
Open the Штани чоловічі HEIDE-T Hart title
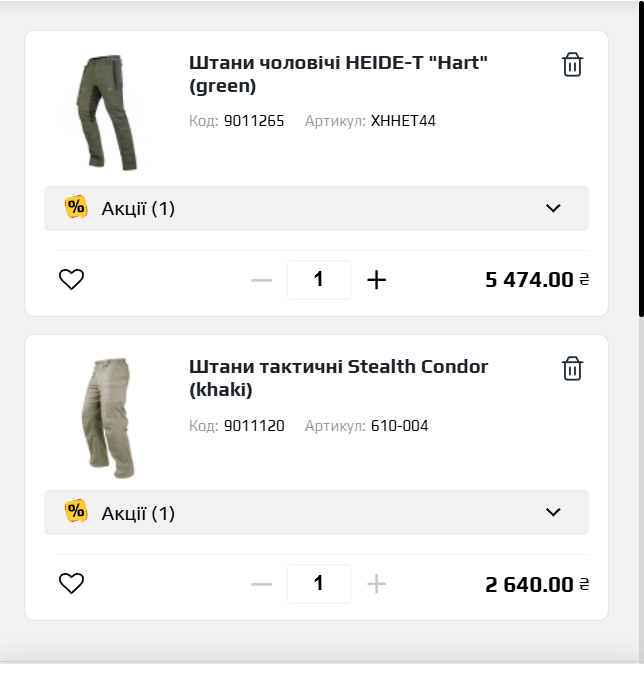point(338,73)
